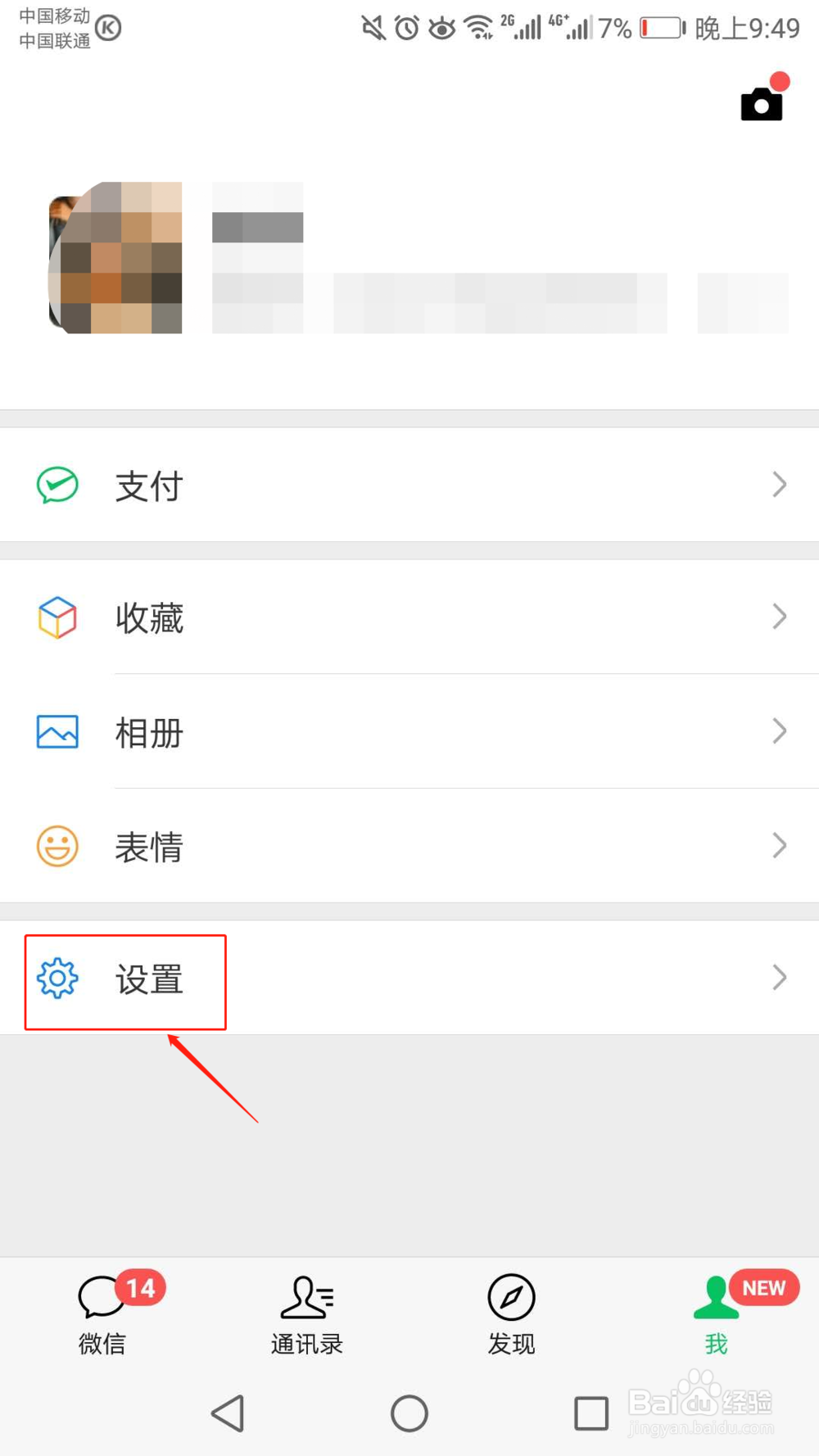Select the 支付 payment icon
819x1456 pixels.
pyautogui.click(x=56, y=485)
